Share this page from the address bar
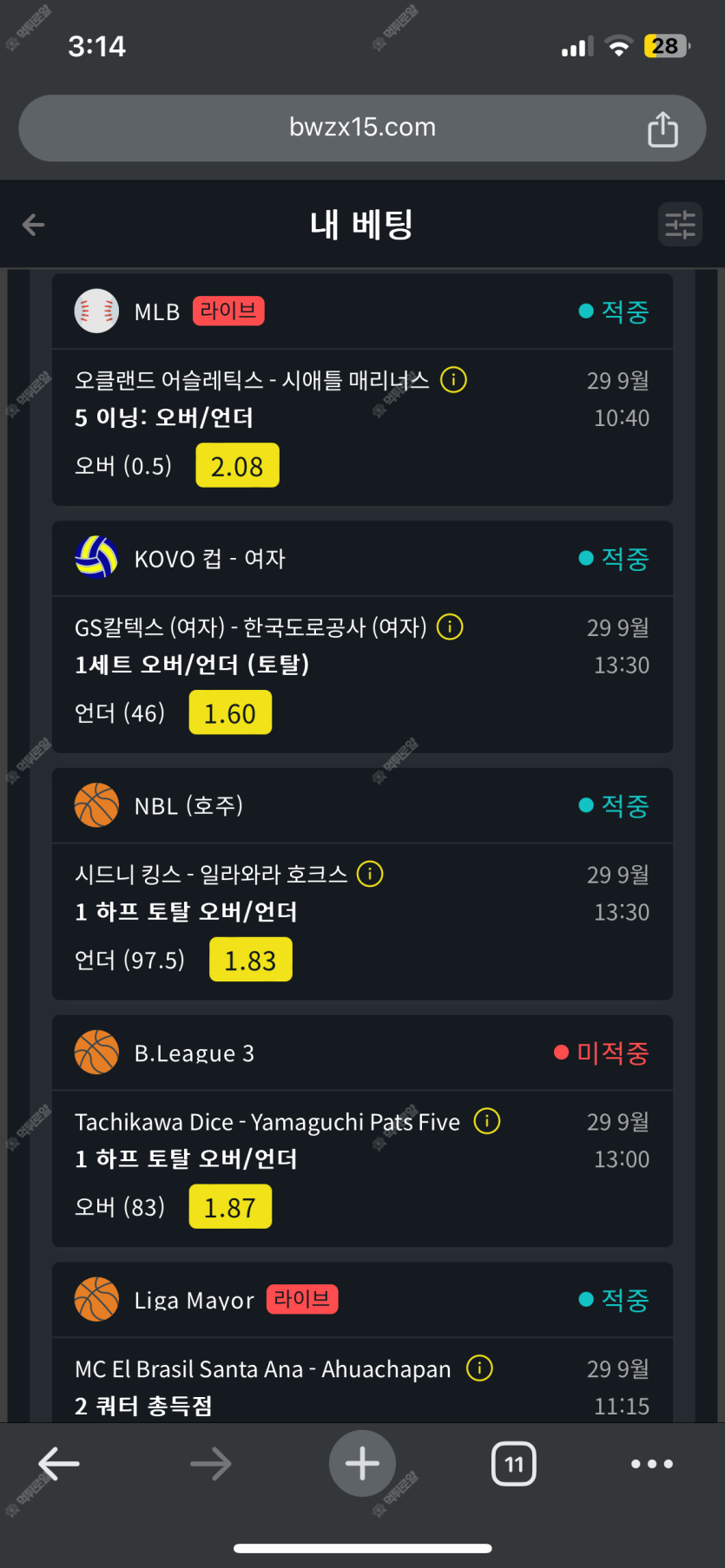This screenshot has width=725, height=1568. (x=662, y=128)
